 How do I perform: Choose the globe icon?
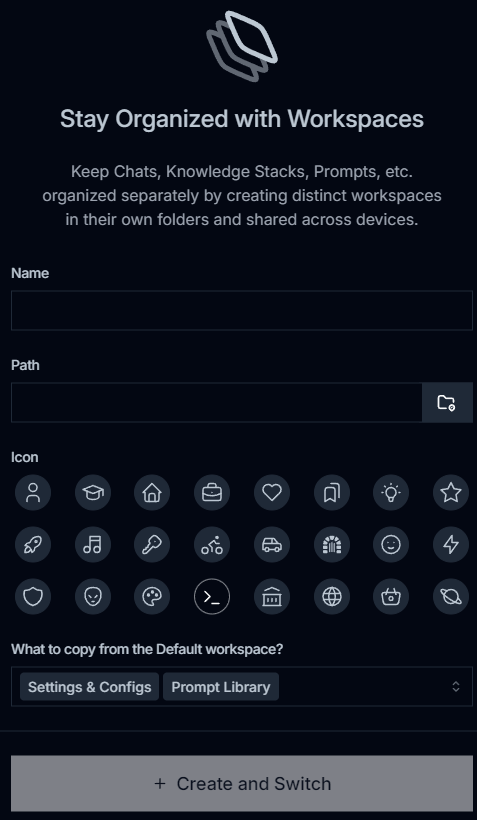[332, 596]
